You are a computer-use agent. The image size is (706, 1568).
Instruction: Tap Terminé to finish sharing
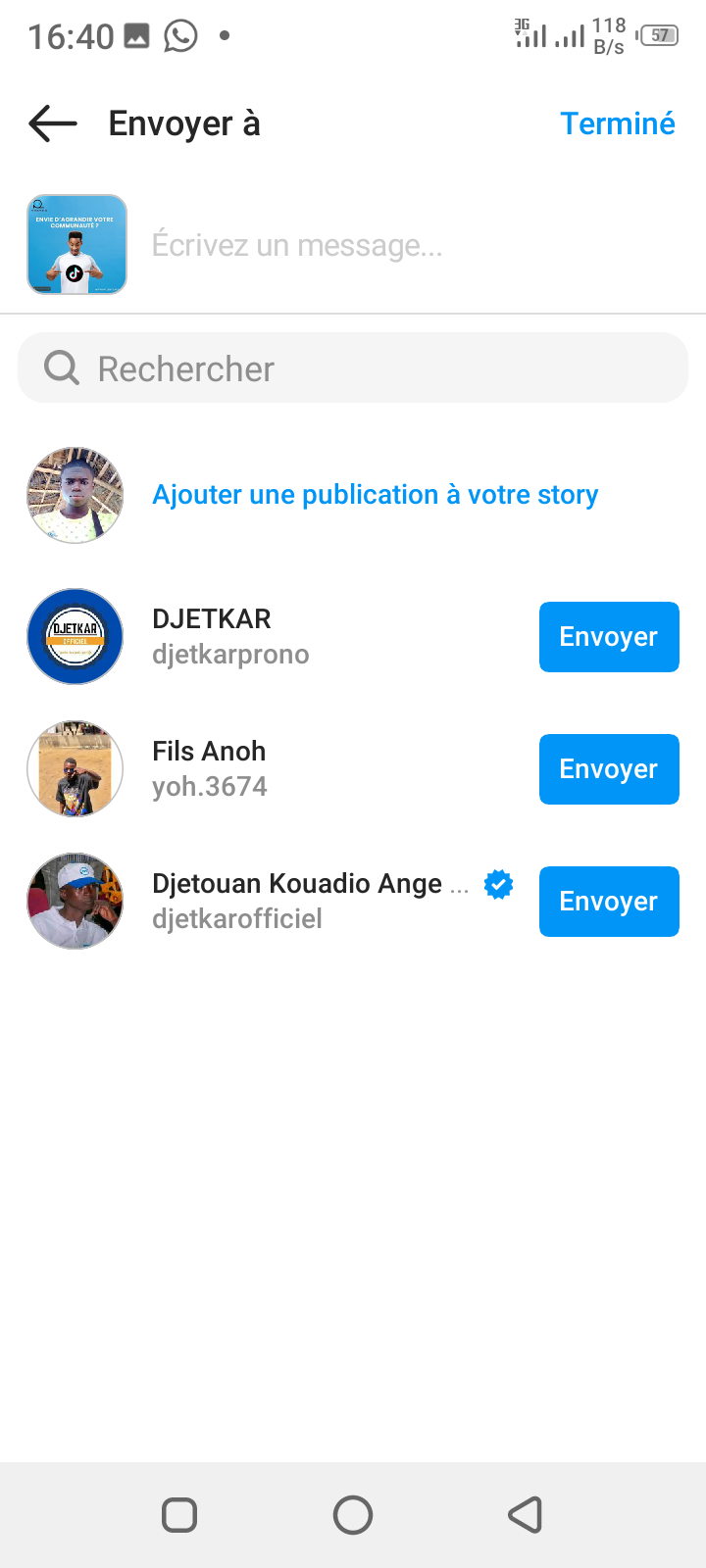[617, 123]
